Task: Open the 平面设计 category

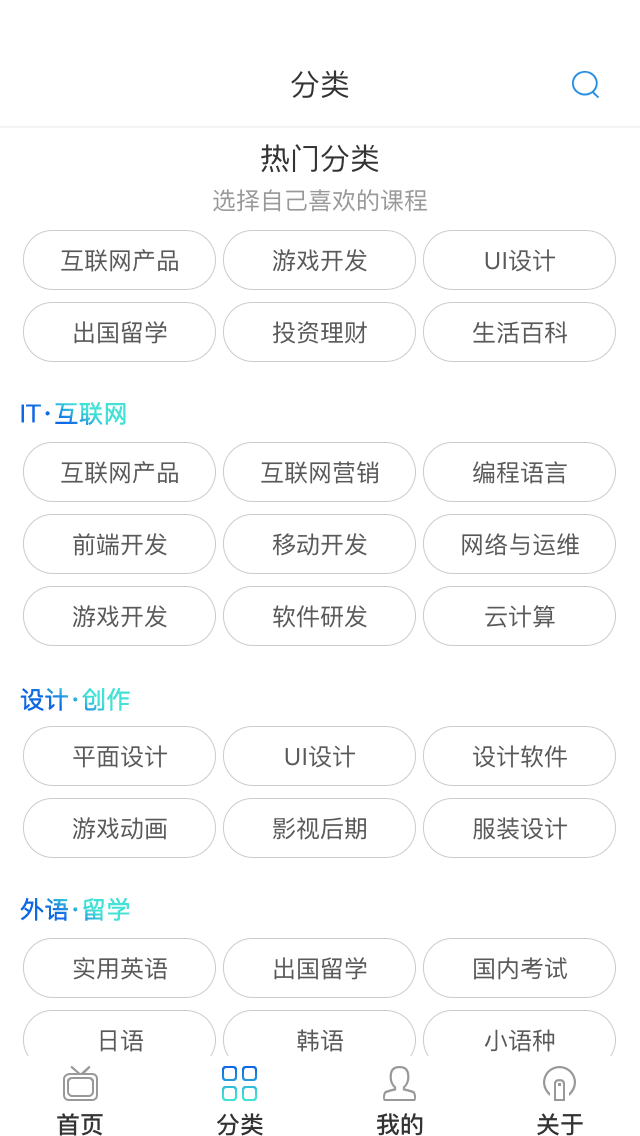Action: 119,756
